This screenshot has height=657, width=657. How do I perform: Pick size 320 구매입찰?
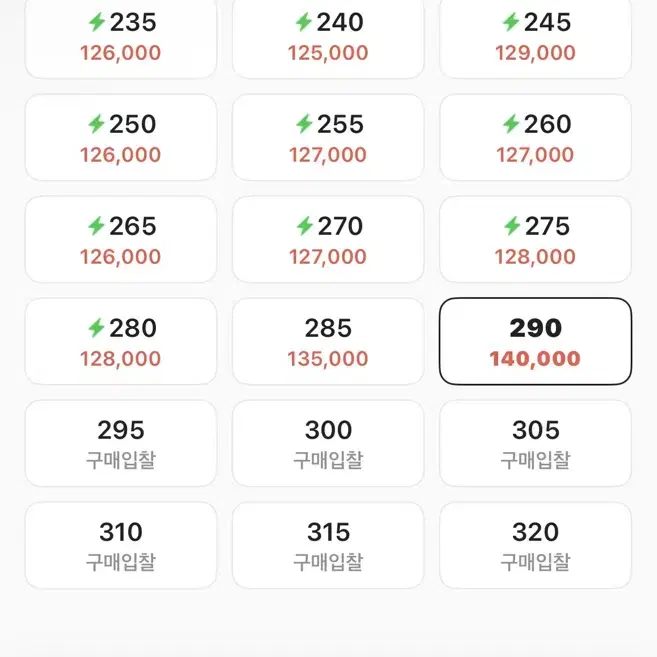[535, 546]
